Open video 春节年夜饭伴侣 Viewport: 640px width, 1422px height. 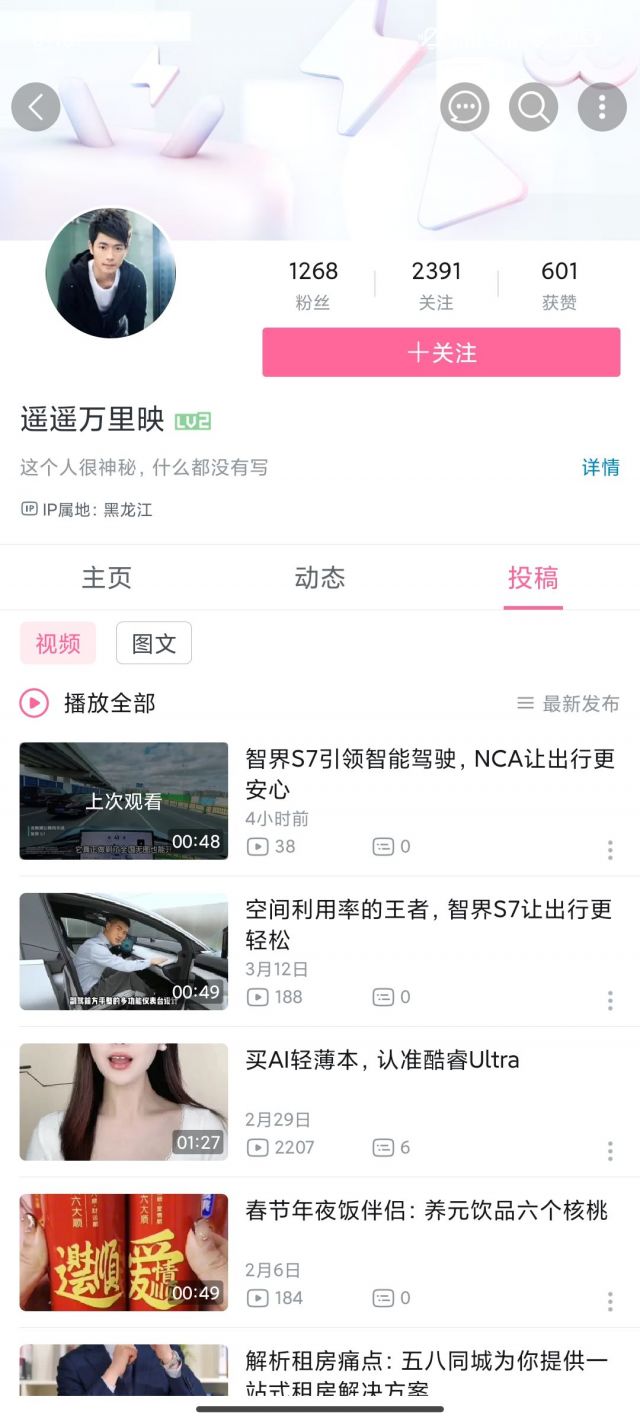(x=426, y=1211)
